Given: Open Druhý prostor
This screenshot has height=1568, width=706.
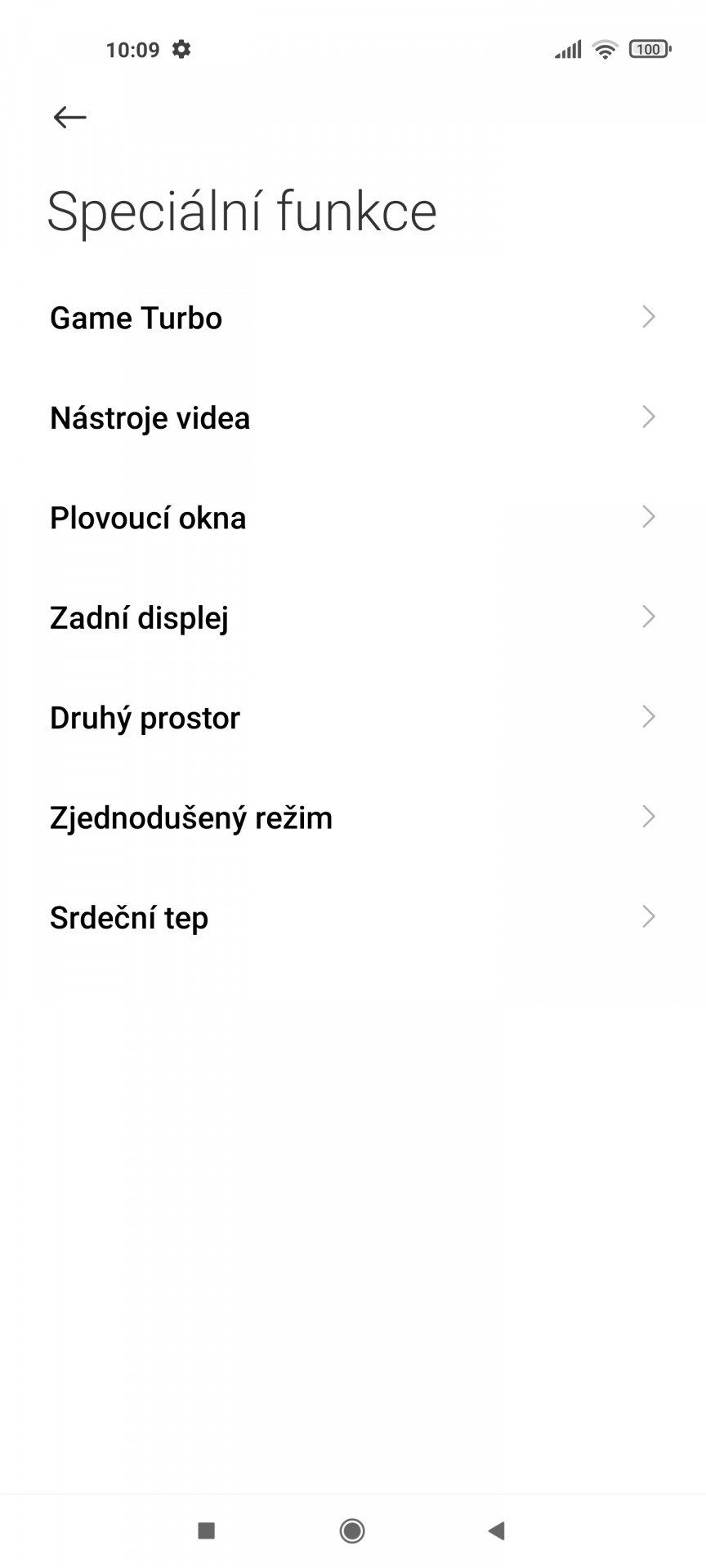Looking at the screenshot, I should click(x=353, y=718).
